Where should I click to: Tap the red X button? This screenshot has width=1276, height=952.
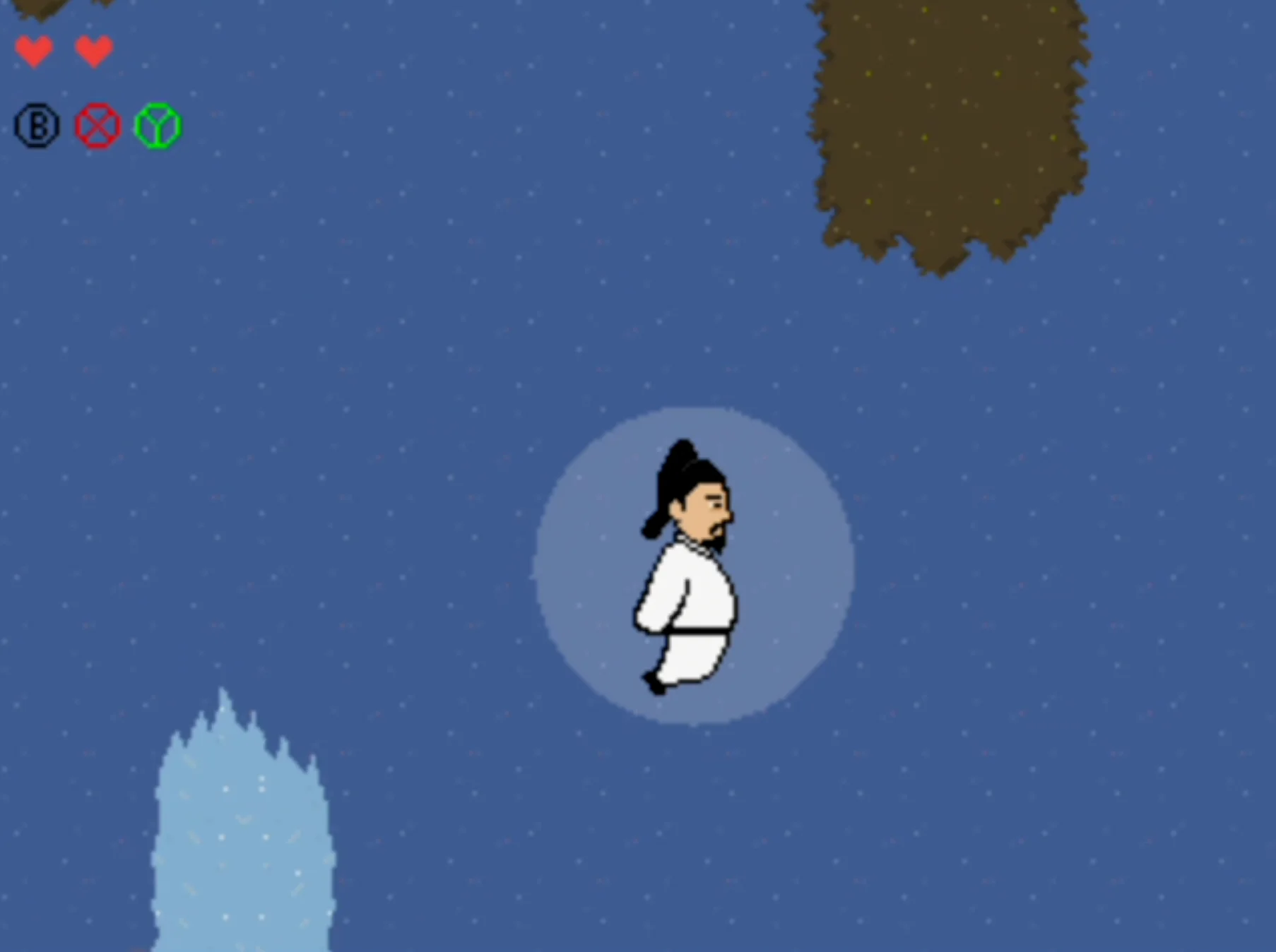(98, 126)
